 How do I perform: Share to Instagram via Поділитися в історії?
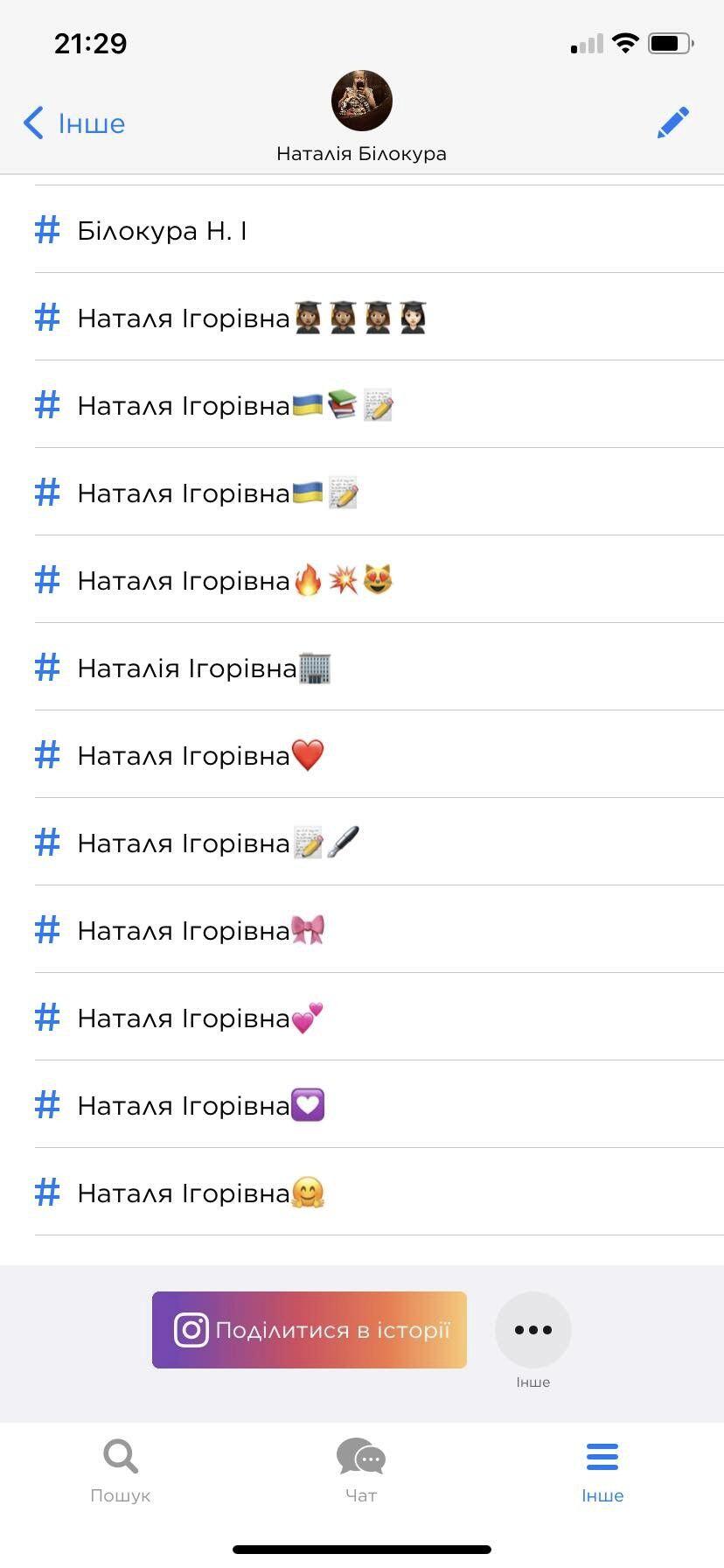(x=310, y=1330)
